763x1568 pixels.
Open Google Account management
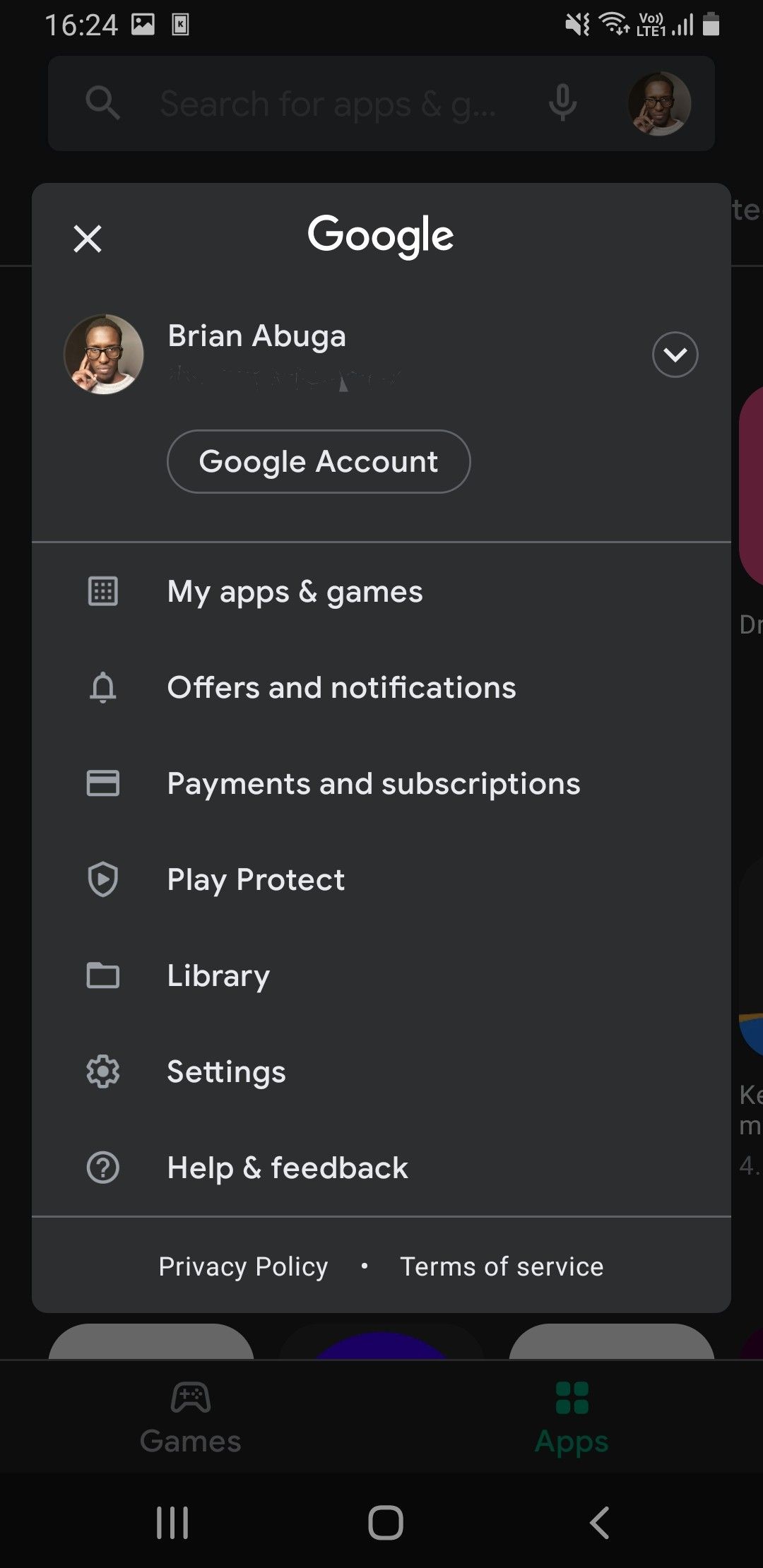point(319,462)
